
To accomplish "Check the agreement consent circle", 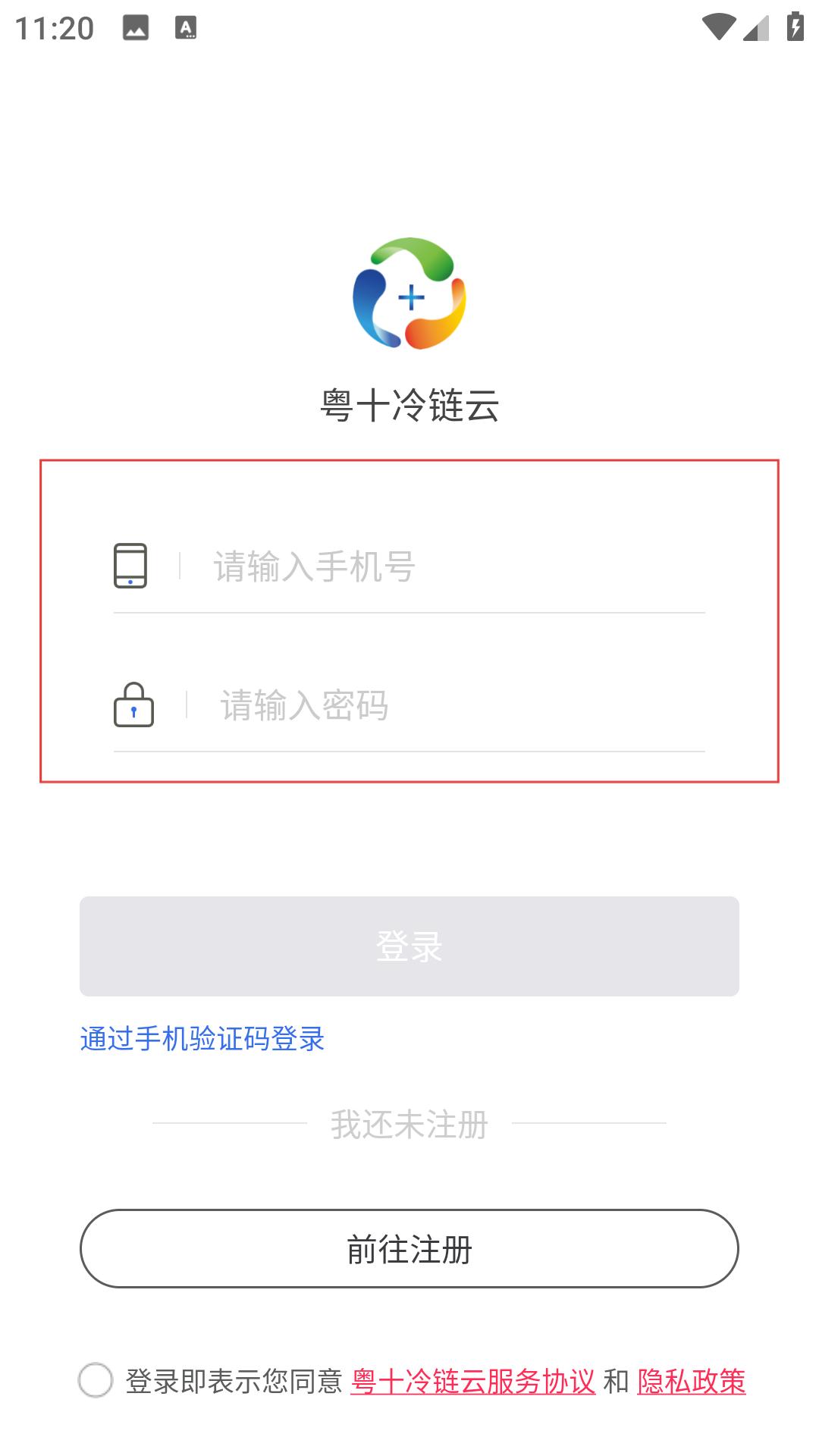I will [96, 1380].
